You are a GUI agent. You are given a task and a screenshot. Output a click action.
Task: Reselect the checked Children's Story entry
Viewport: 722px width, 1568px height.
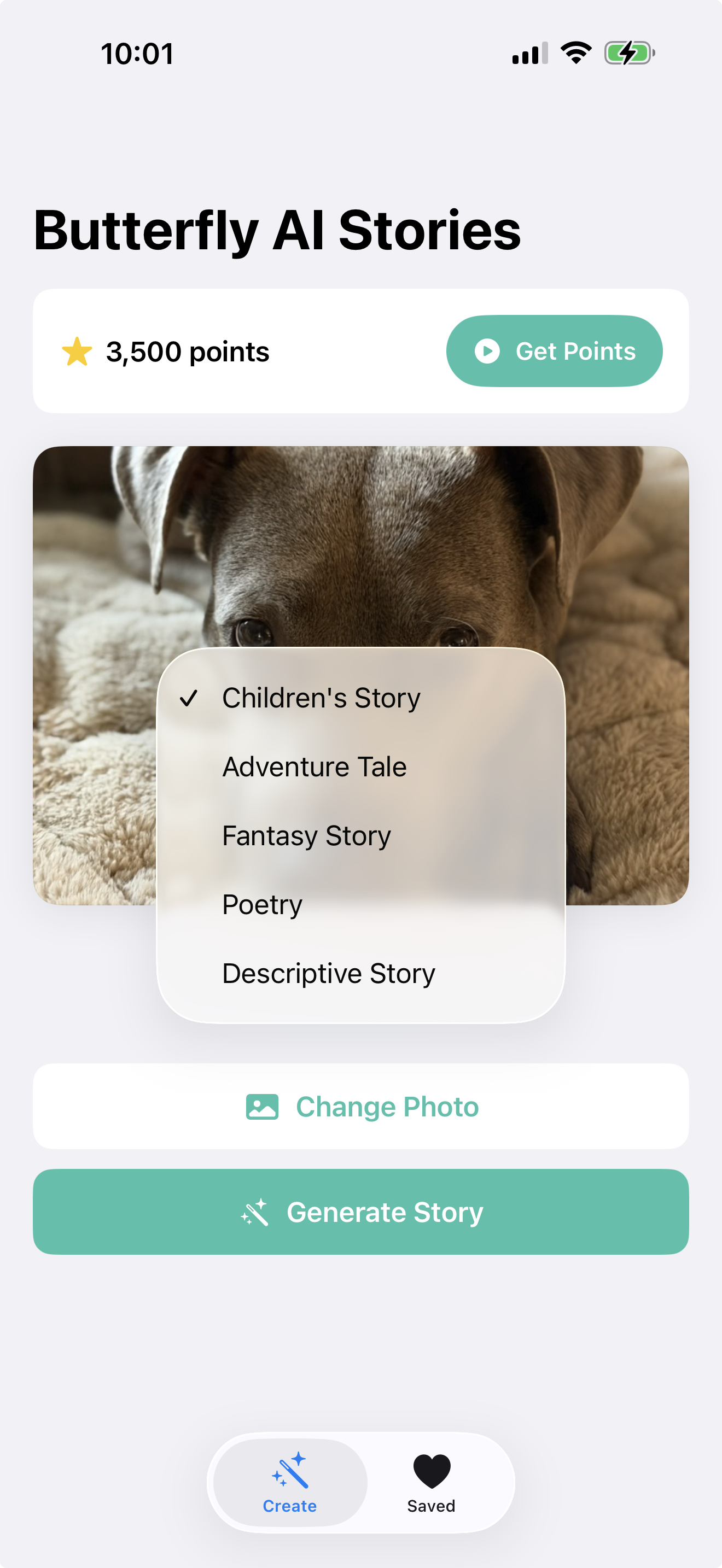tap(322, 698)
